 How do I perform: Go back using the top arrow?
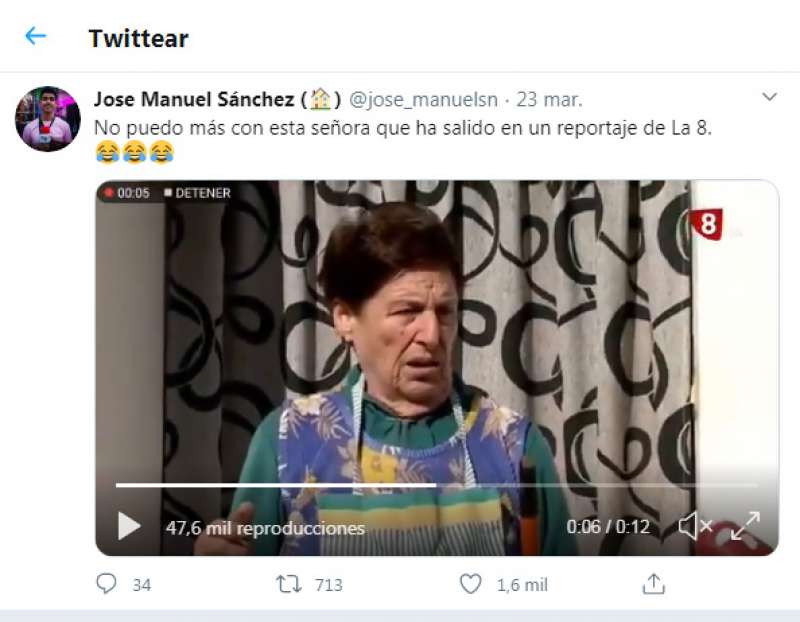pyautogui.click(x=35, y=36)
